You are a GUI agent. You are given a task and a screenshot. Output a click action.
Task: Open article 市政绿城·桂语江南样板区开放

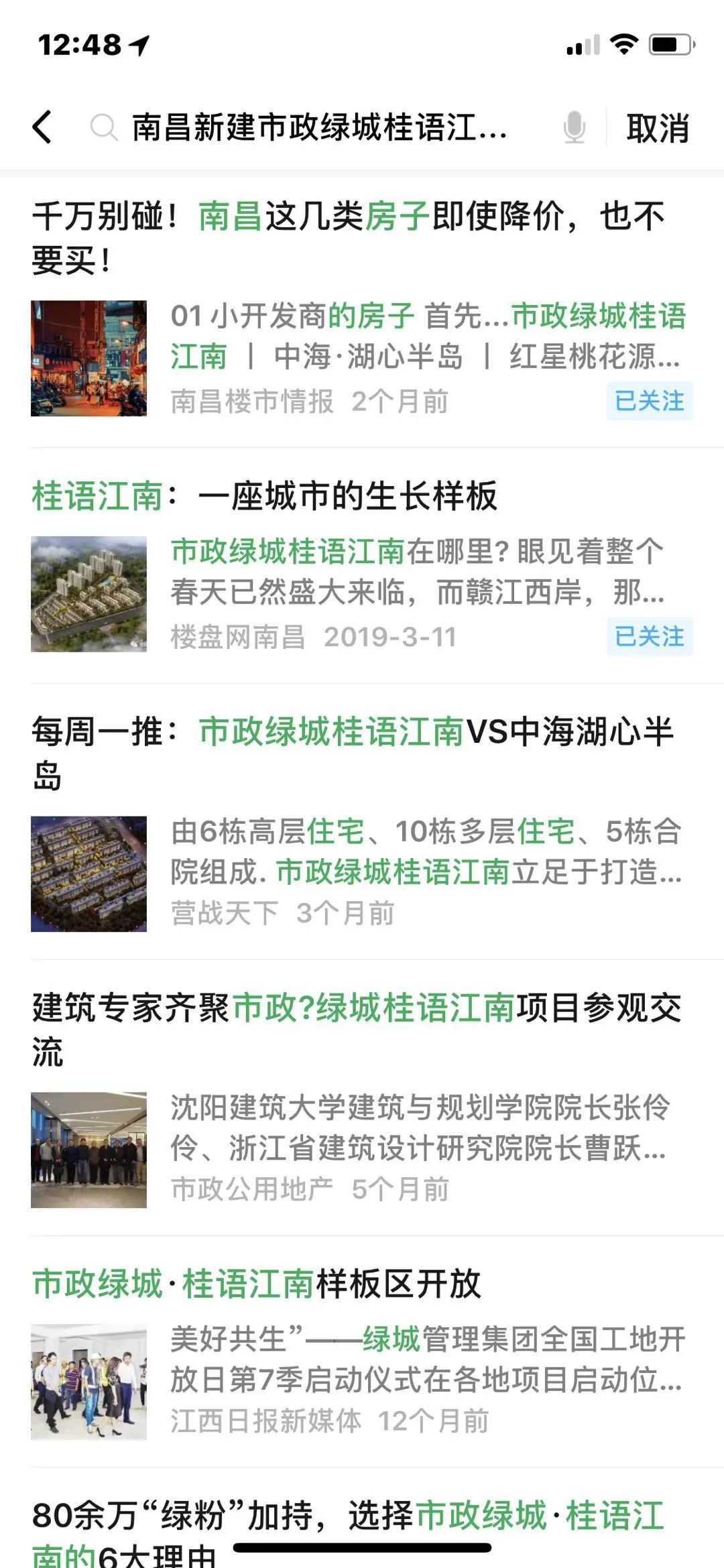[x=257, y=1283]
